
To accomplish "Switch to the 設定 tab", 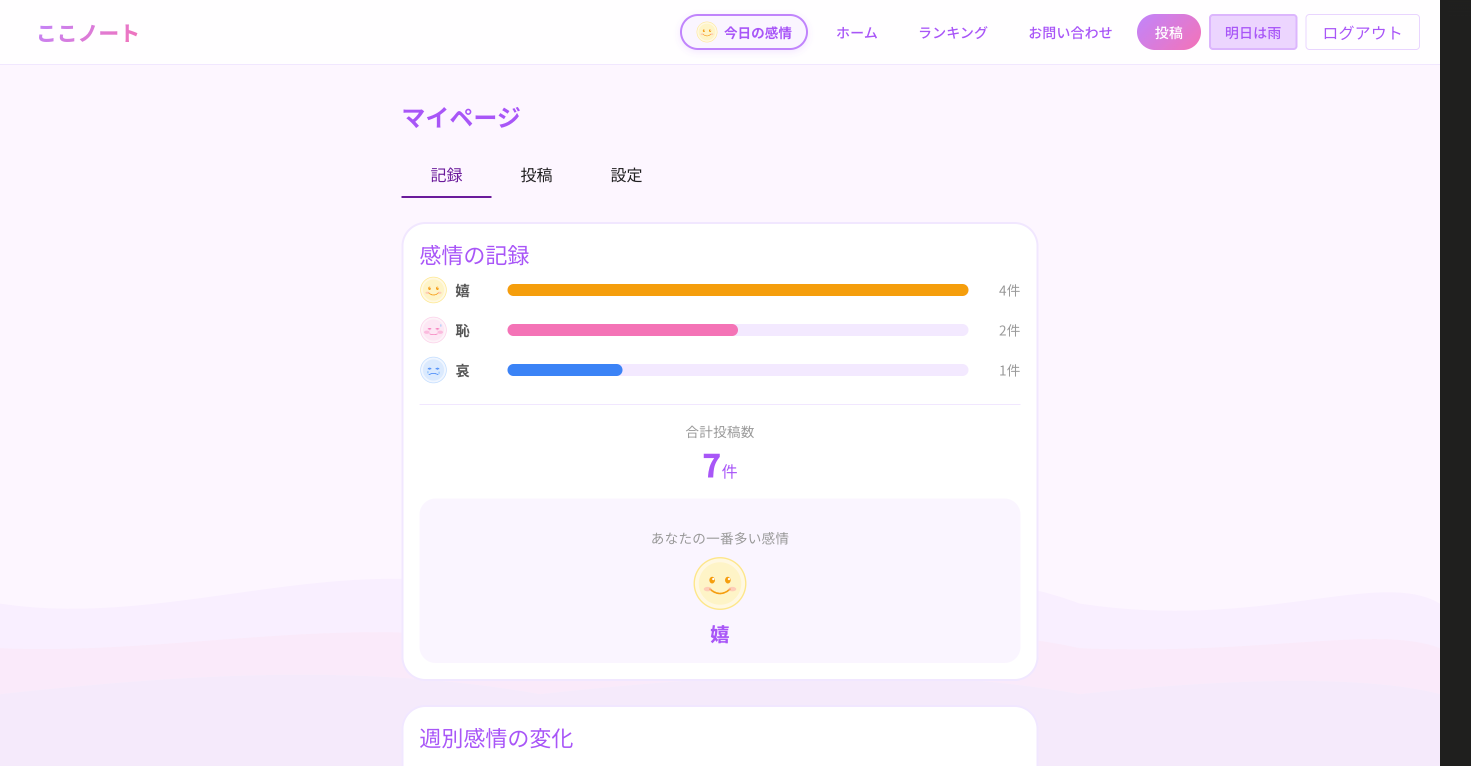I will click(627, 175).
